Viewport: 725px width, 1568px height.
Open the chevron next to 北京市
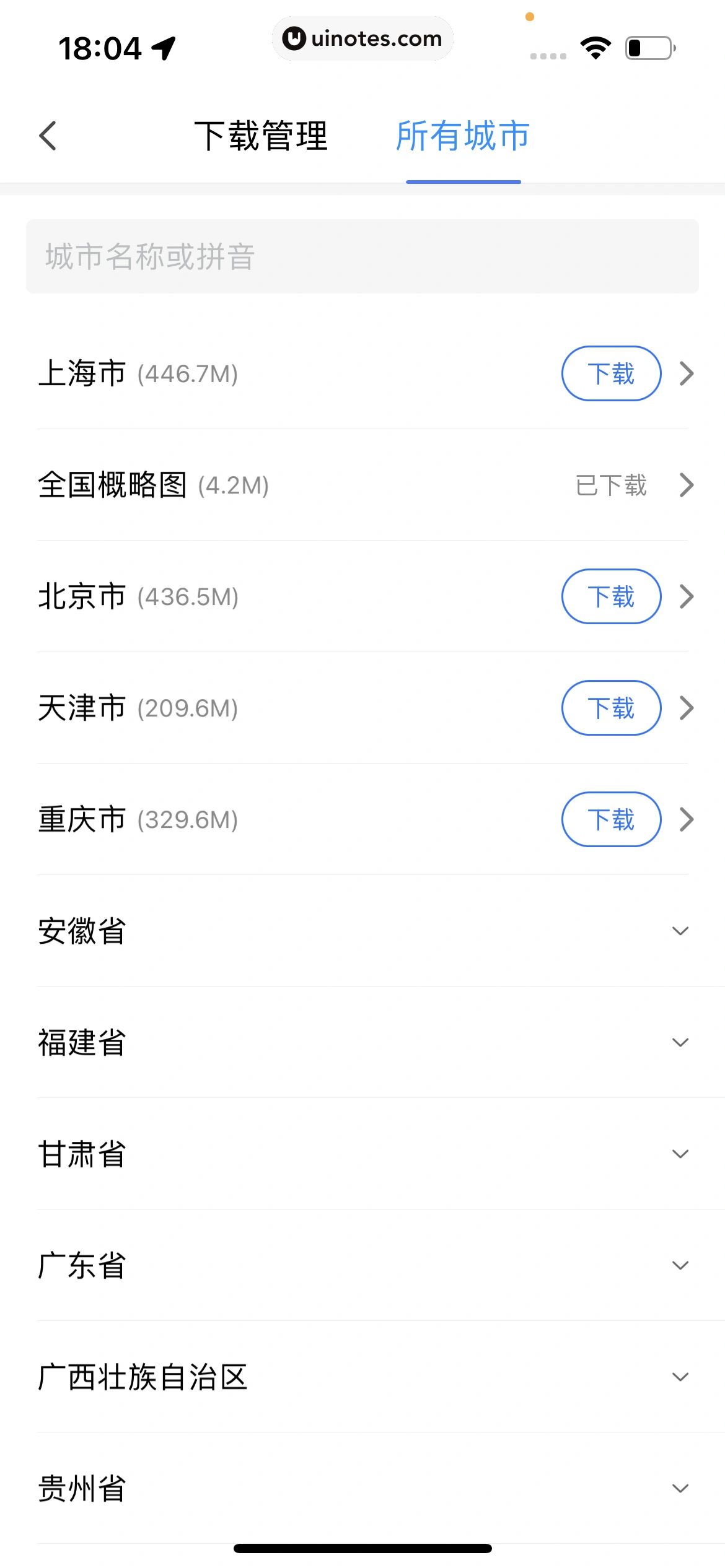point(686,596)
